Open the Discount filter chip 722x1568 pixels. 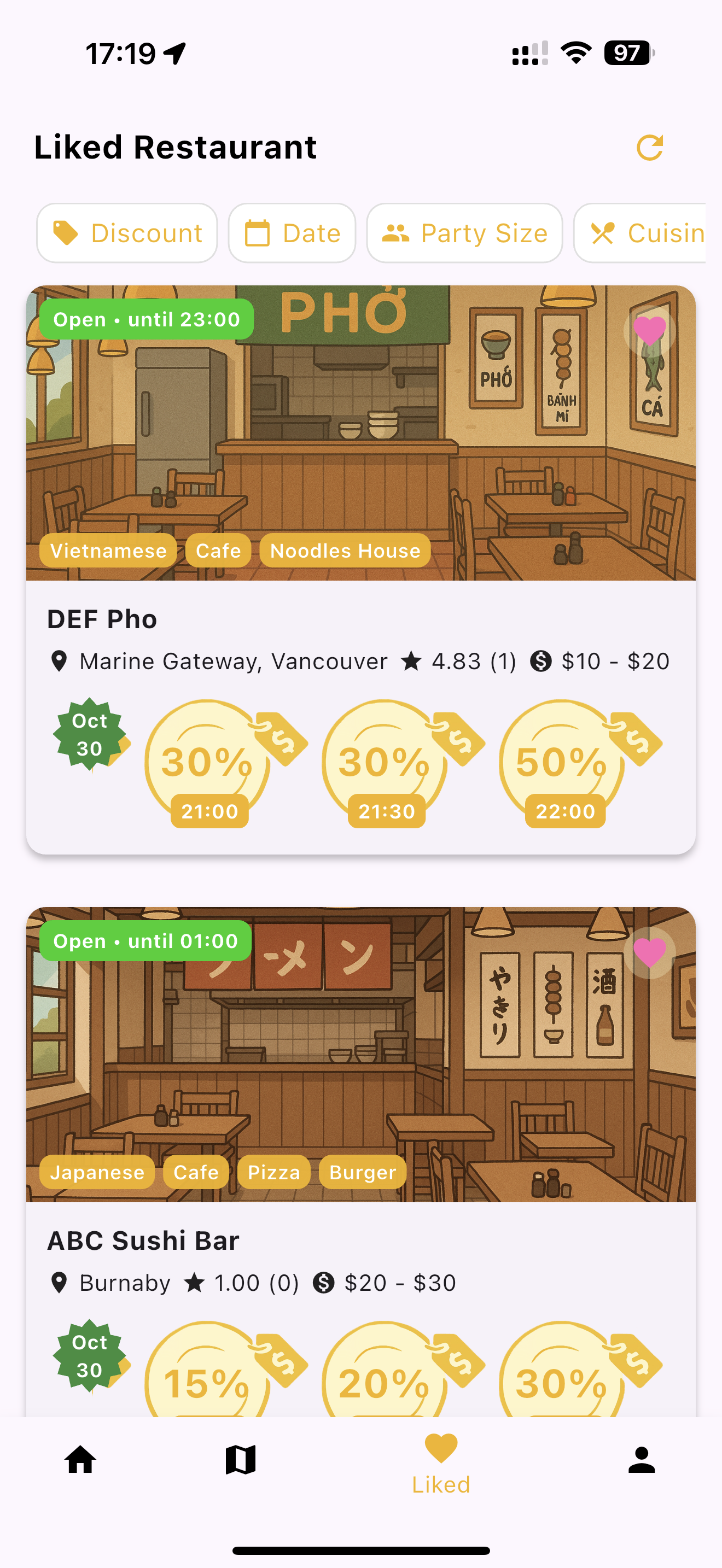pos(127,233)
